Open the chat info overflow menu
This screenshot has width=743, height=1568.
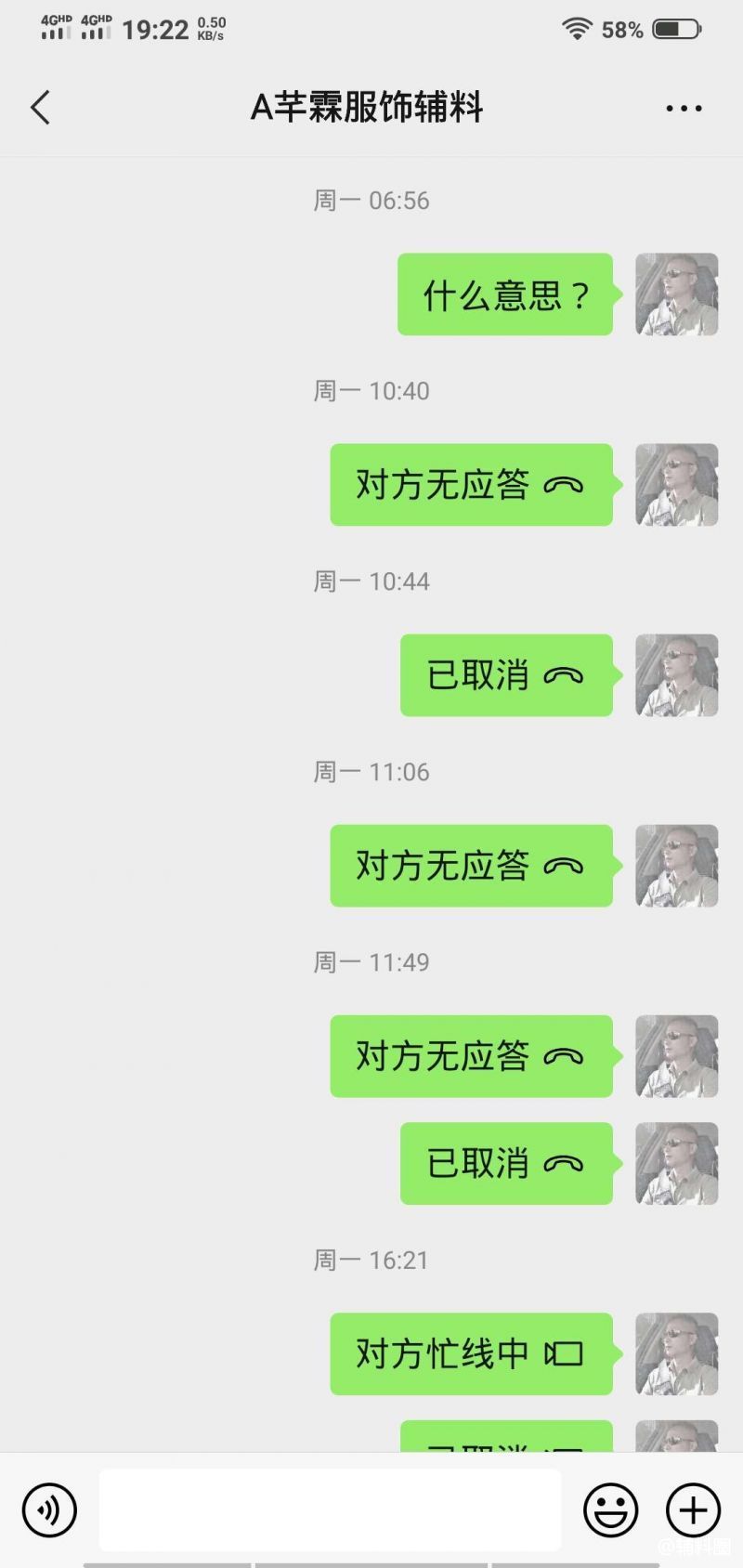[684, 109]
